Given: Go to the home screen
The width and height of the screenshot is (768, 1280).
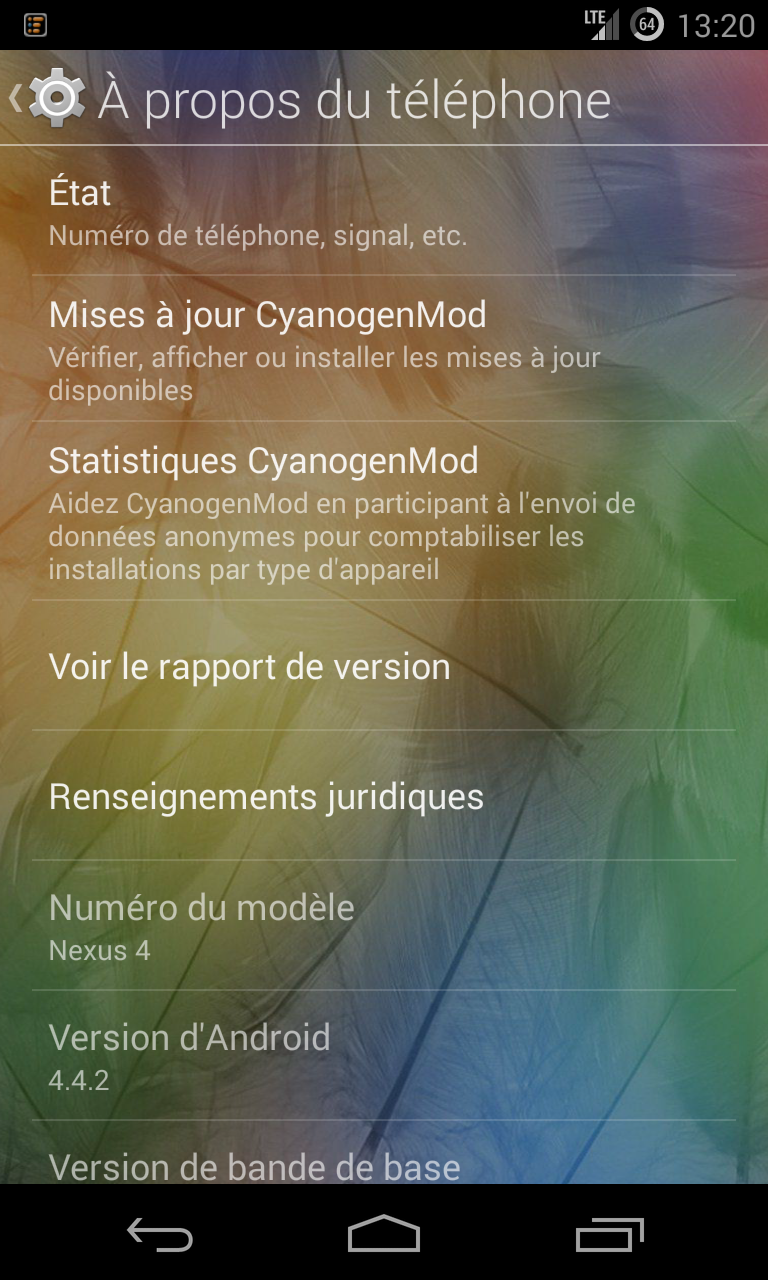Looking at the screenshot, I should [x=384, y=1234].
